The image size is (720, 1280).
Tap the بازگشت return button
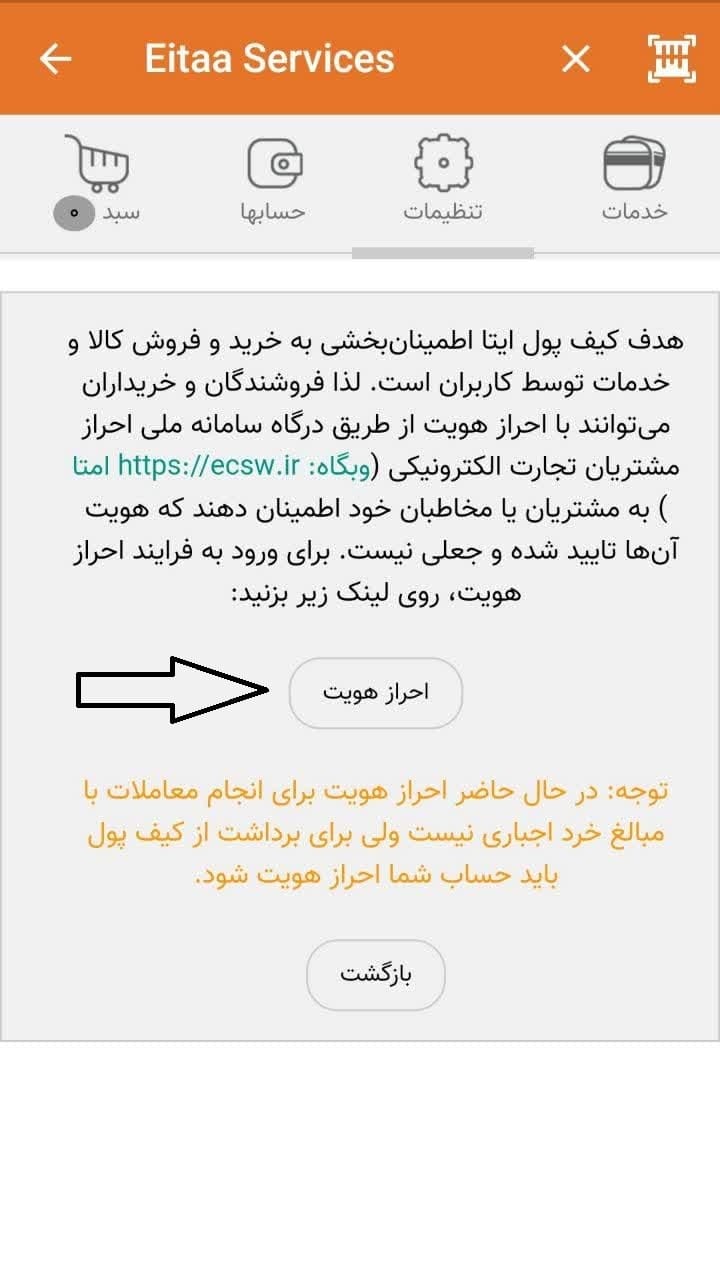[x=376, y=975]
